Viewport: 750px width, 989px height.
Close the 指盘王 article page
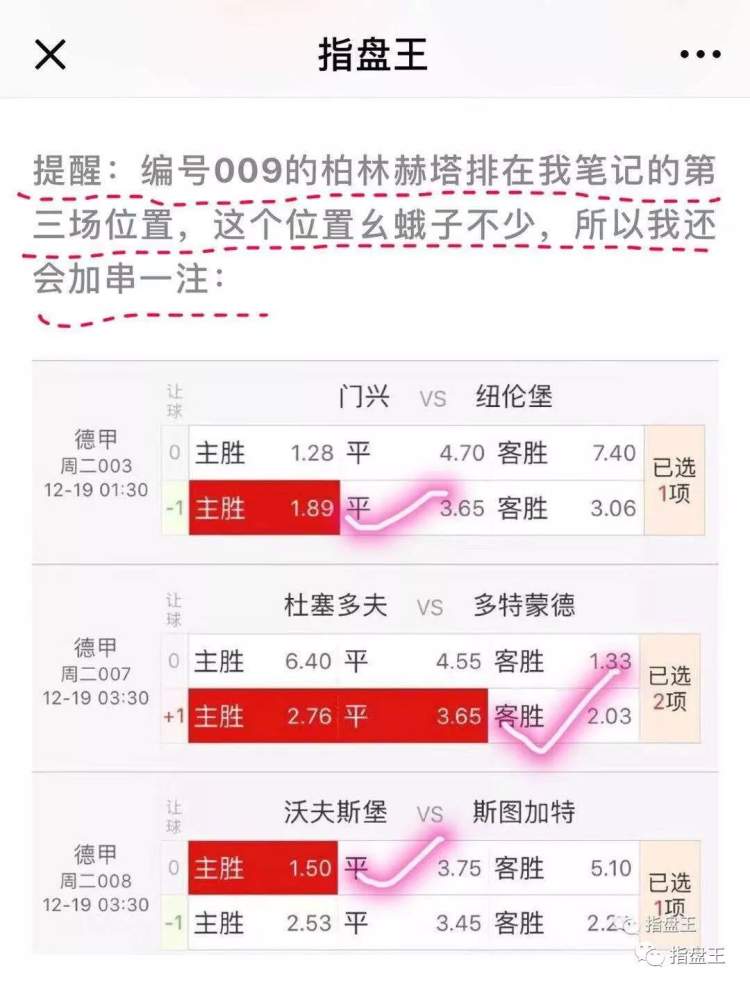pyautogui.click(x=50, y=54)
